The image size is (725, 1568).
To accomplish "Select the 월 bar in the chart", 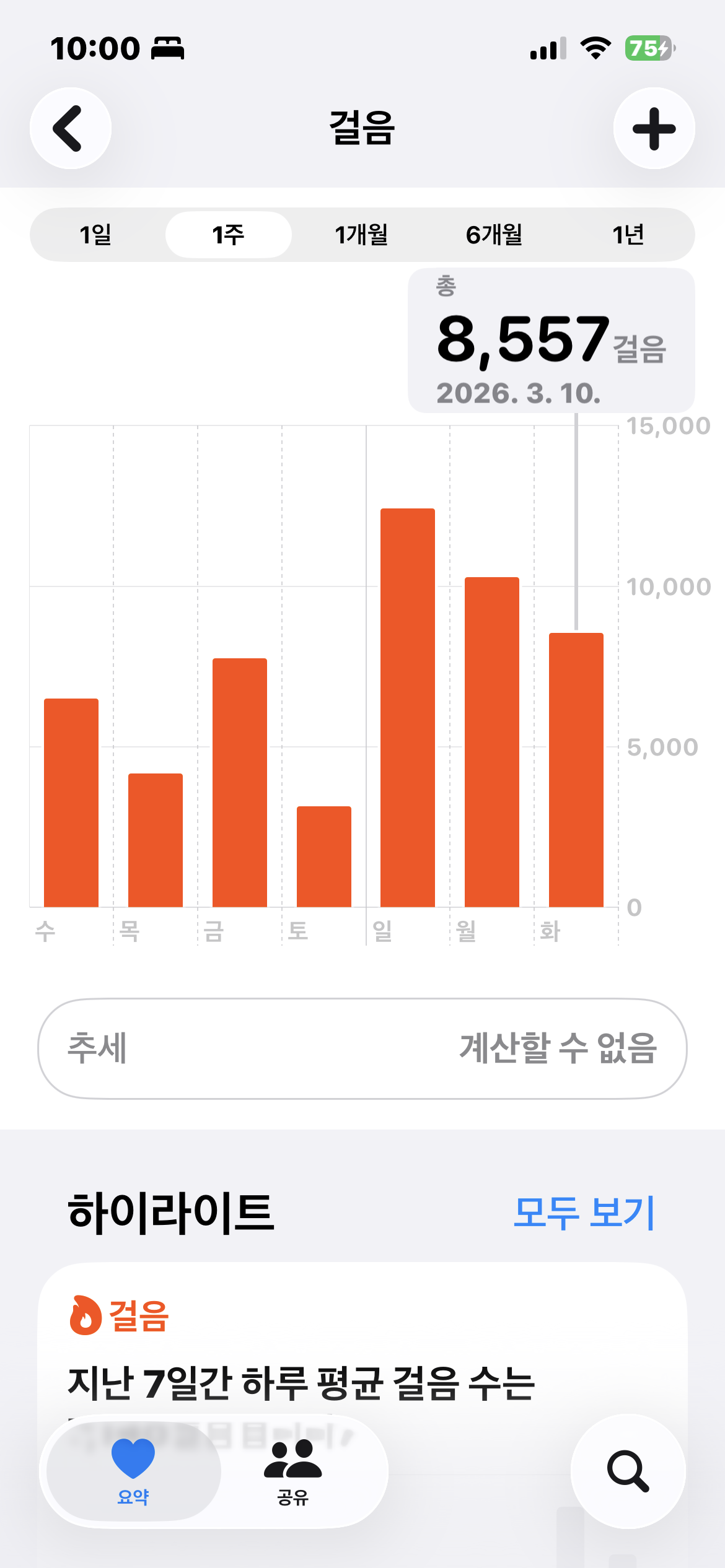I will pos(492,742).
